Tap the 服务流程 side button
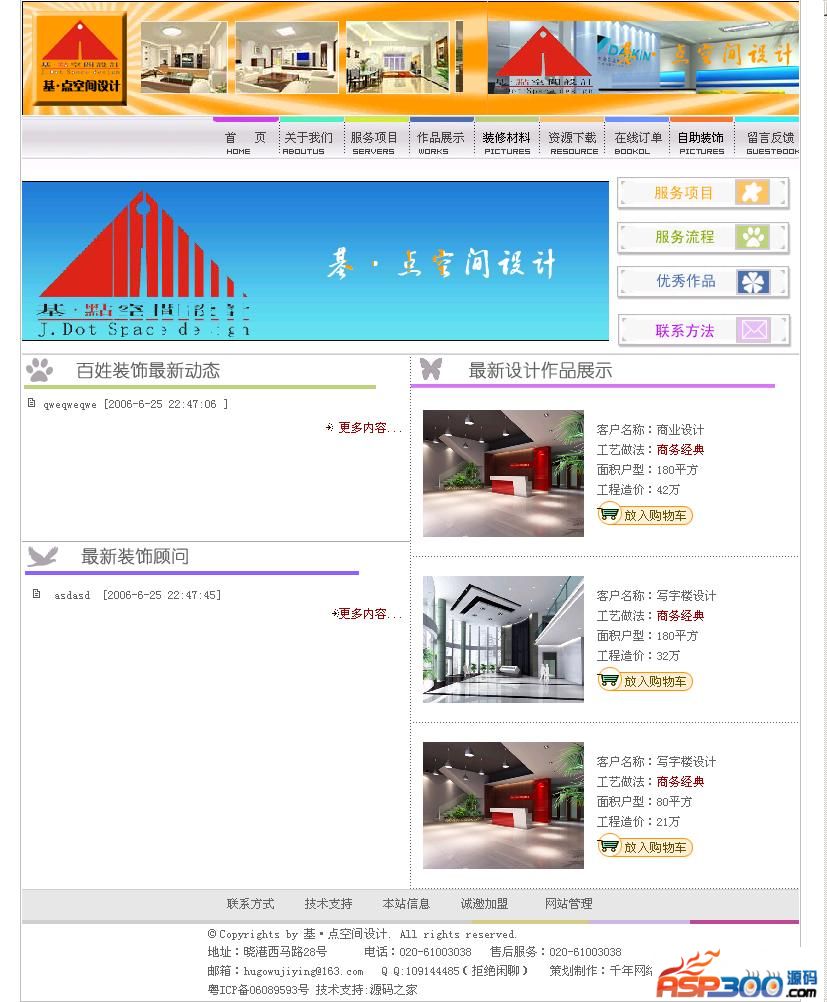 [702, 237]
